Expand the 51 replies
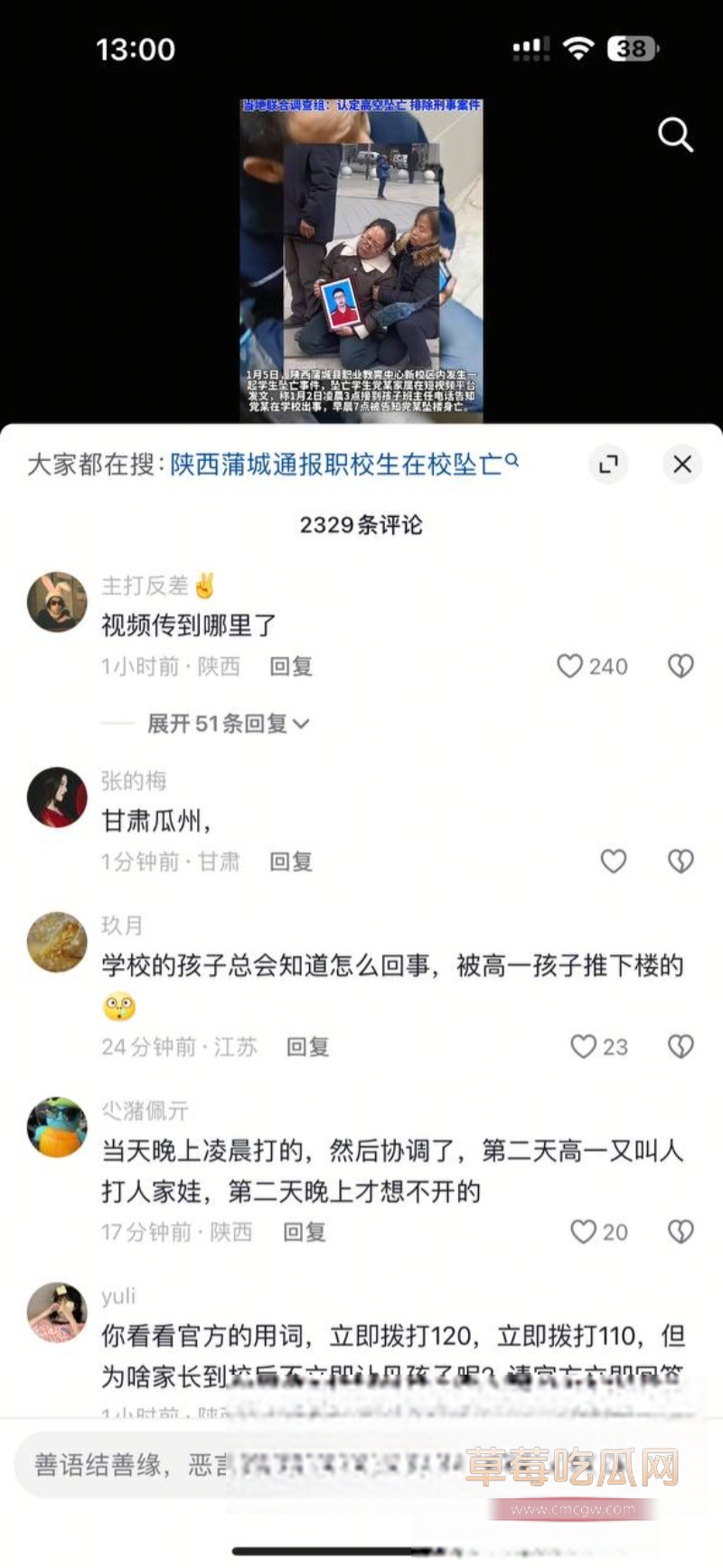The image size is (723, 1568). point(228,724)
